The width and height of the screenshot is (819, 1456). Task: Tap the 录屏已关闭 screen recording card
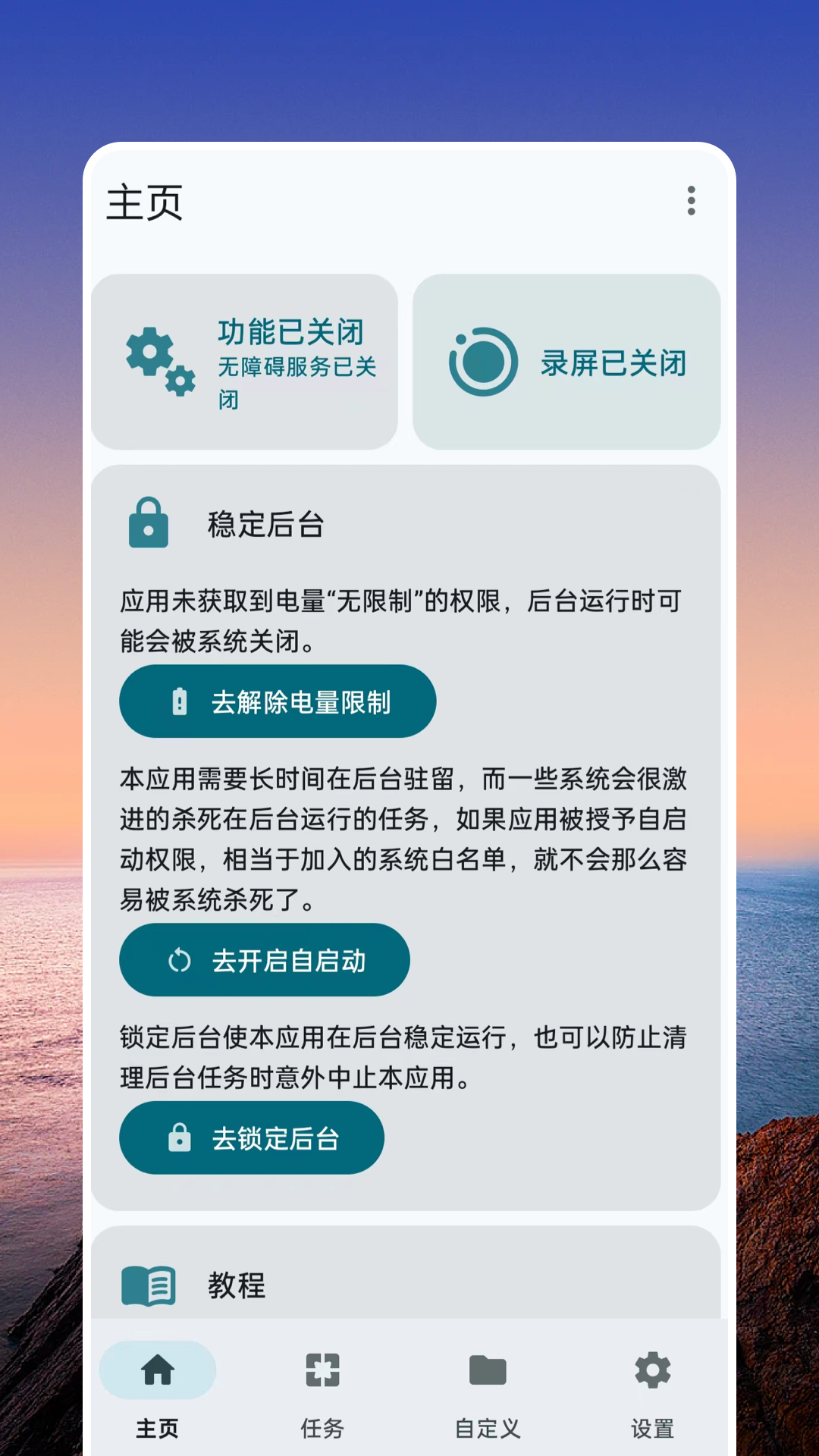coord(566,362)
